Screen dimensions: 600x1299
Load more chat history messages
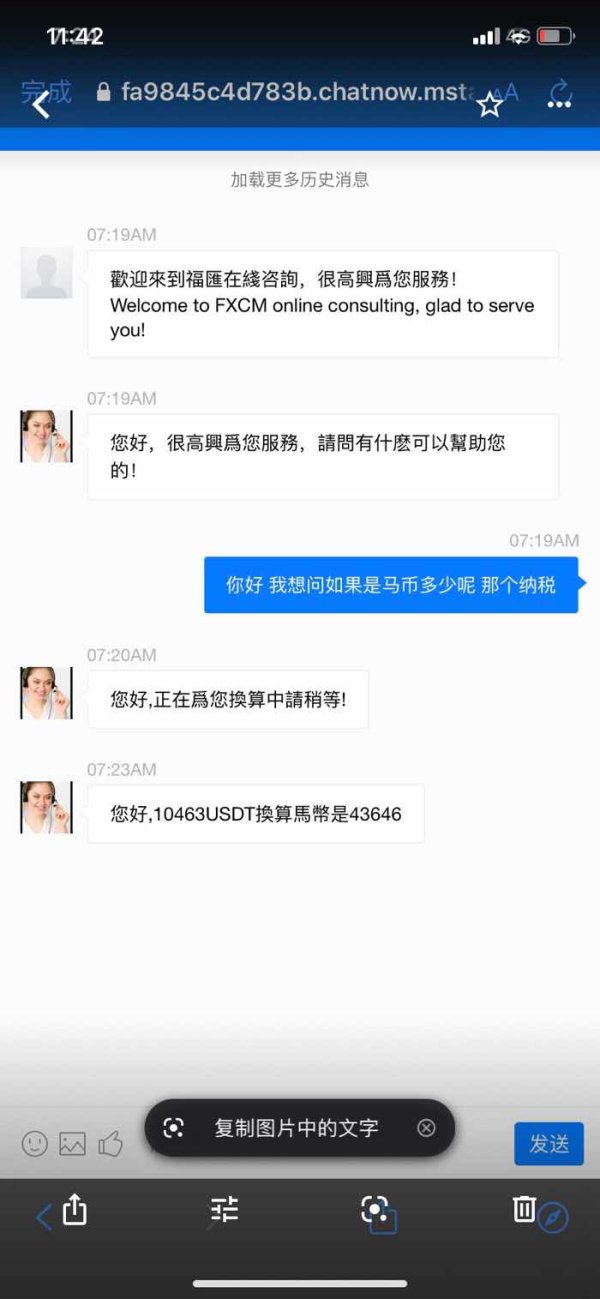(300, 180)
